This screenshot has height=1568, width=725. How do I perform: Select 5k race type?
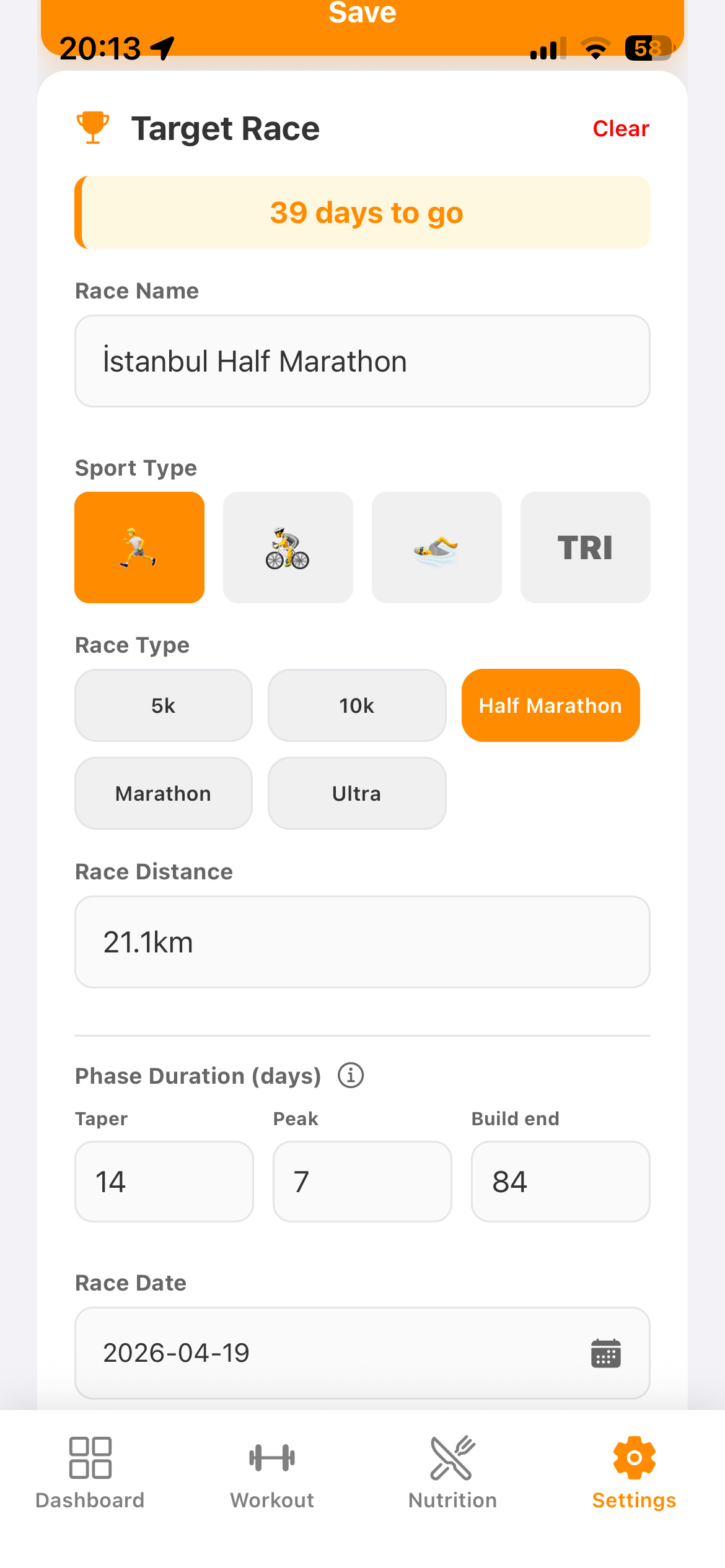pyautogui.click(x=164, y=705)
